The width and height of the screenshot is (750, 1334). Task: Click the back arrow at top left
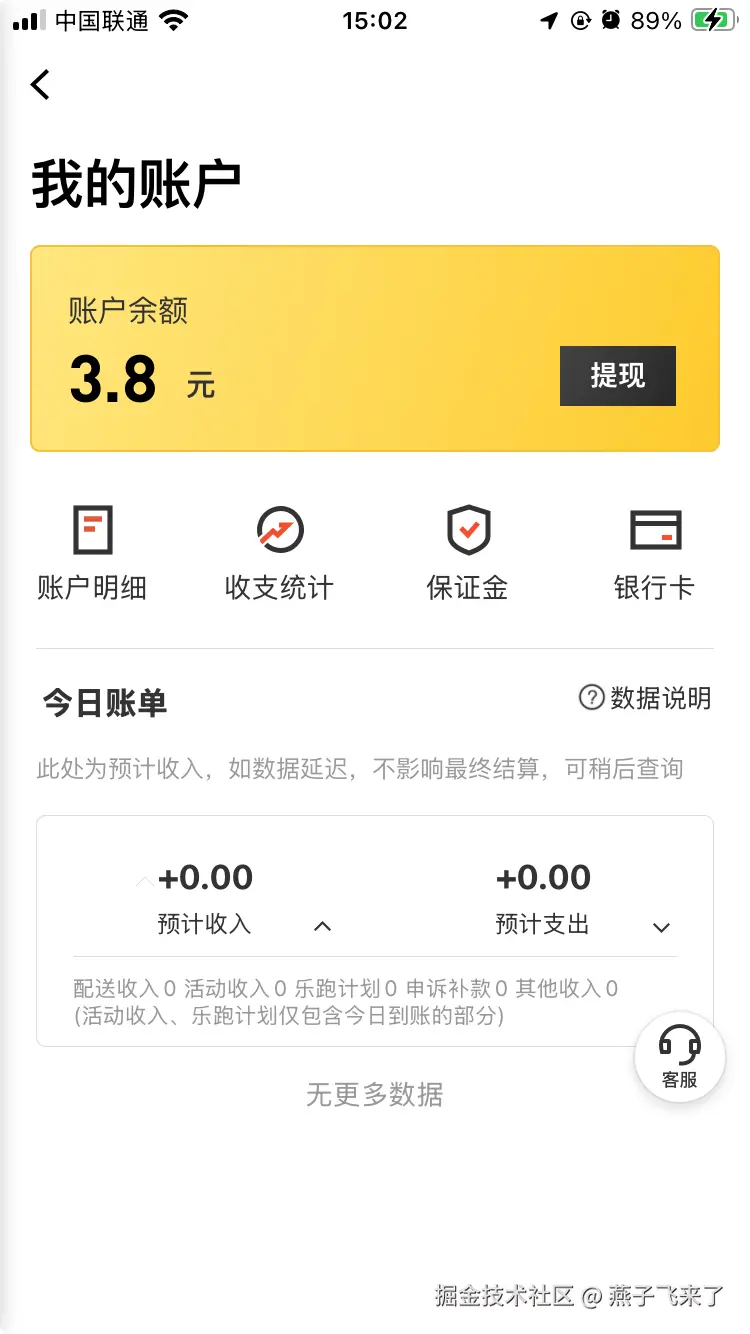40,85
